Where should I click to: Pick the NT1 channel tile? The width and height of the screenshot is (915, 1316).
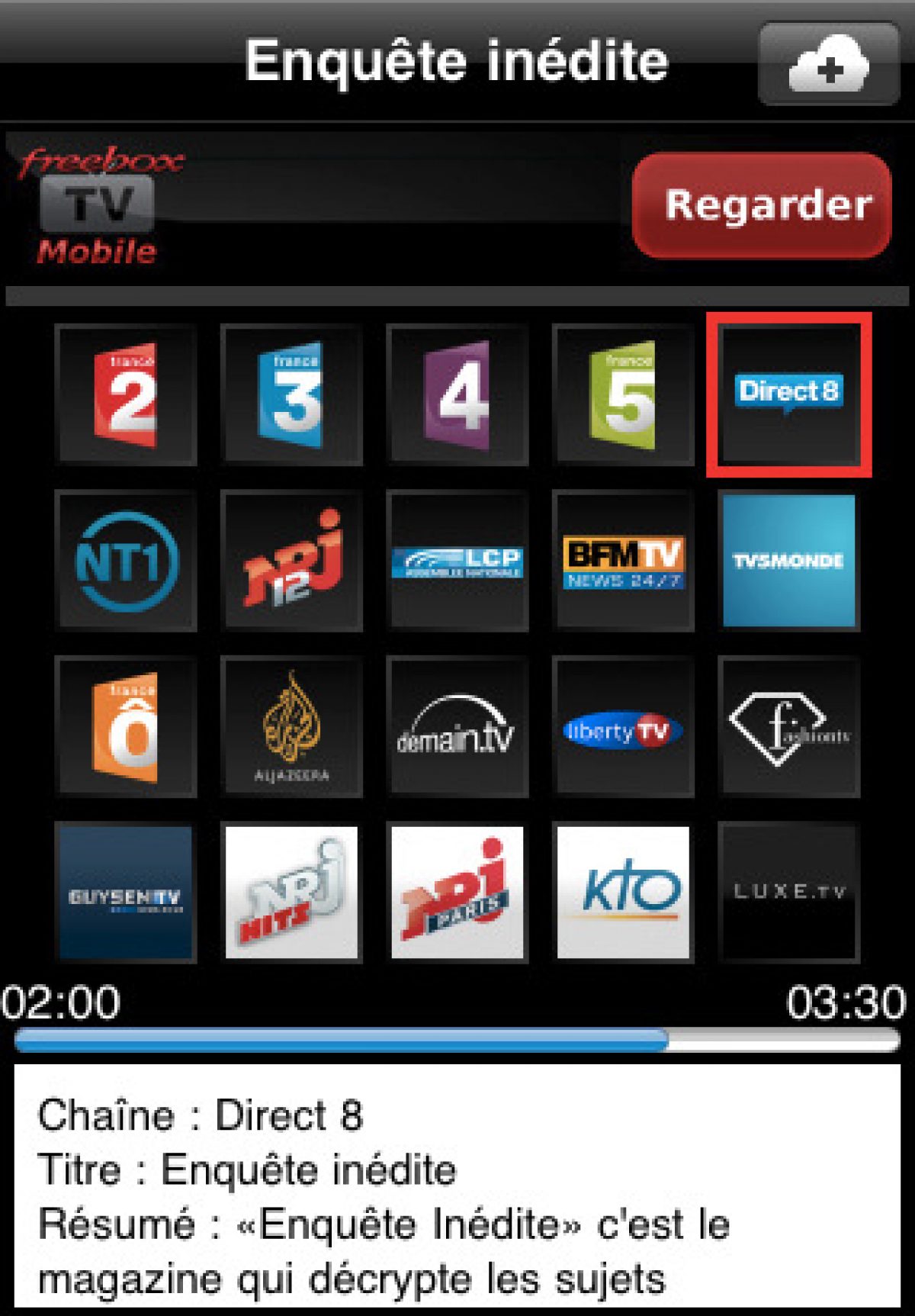coord(126,561)
